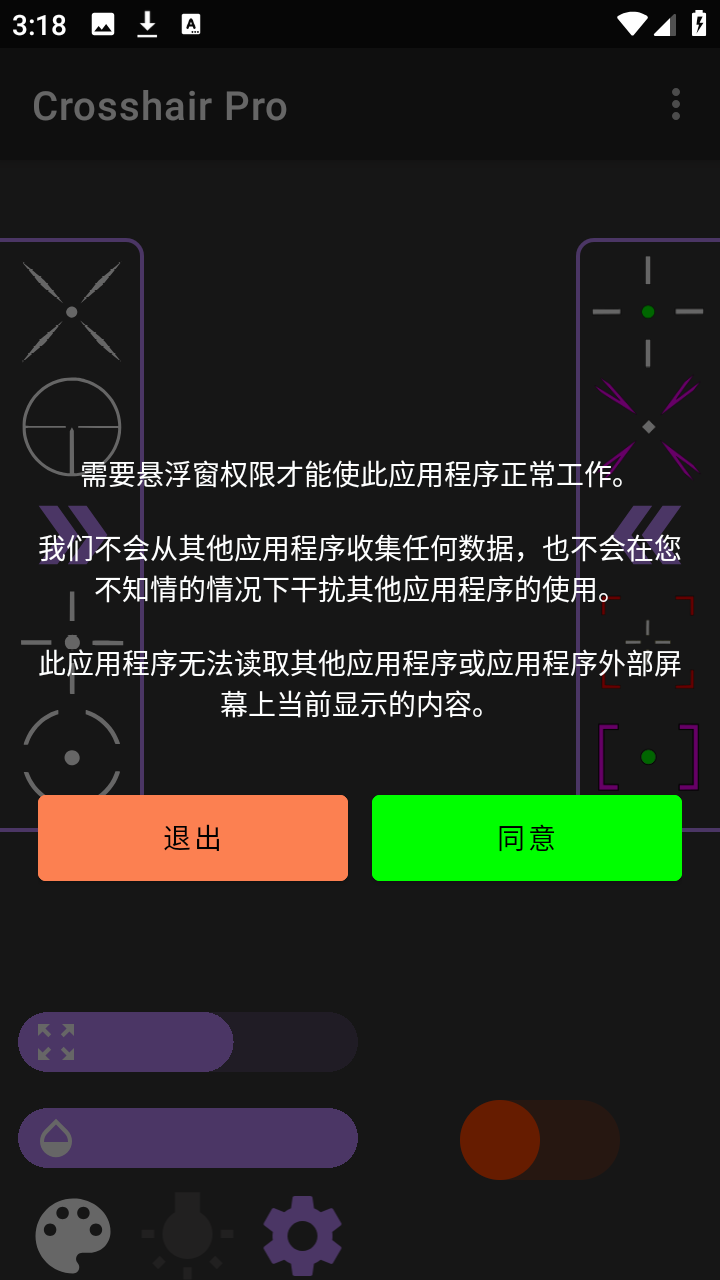
Task: Enable the crosshair overlay toggle switch
Action: coord(540,1140)
